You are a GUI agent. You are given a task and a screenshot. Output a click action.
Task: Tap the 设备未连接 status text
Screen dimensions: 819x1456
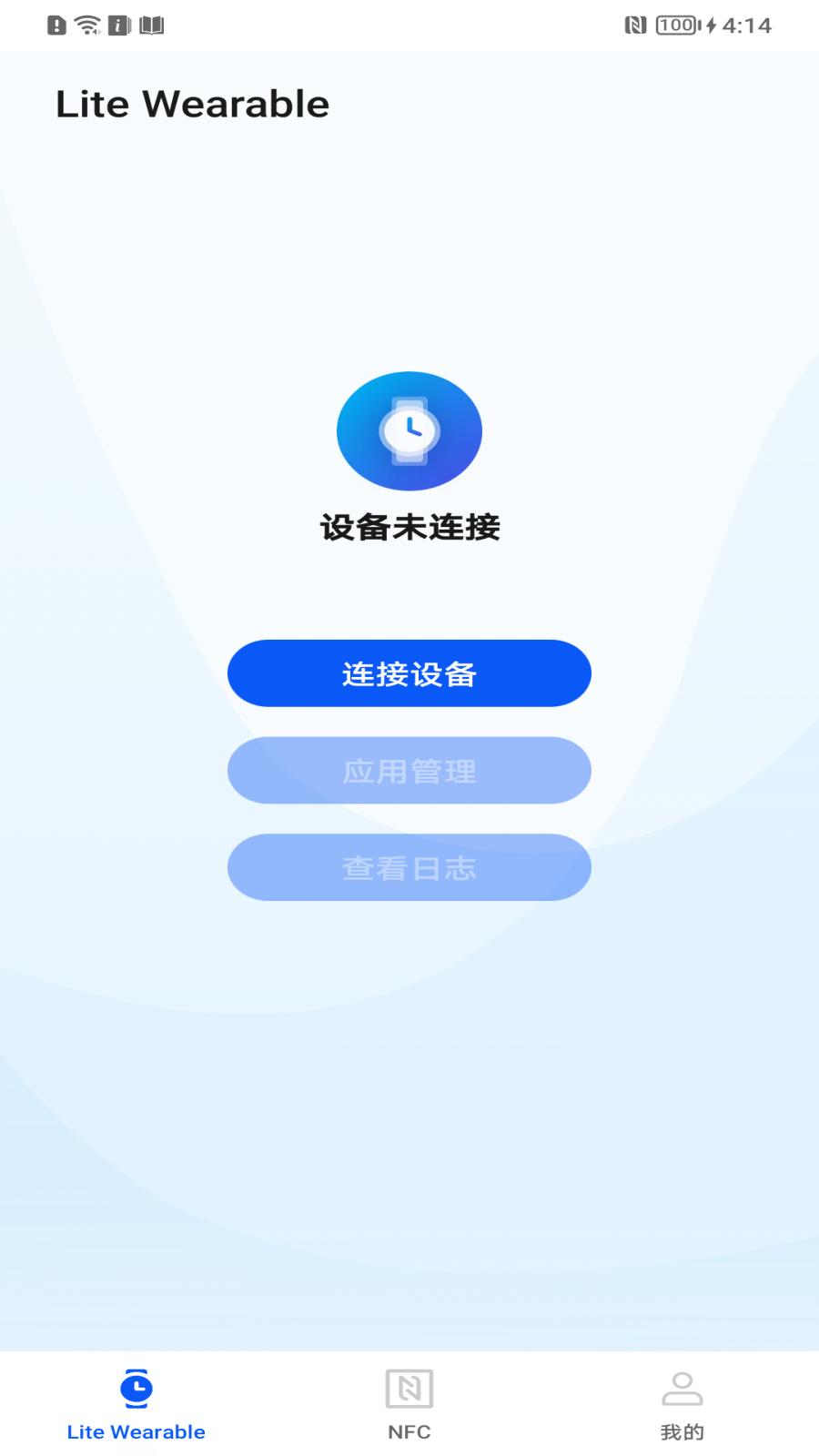click(409, 526)
